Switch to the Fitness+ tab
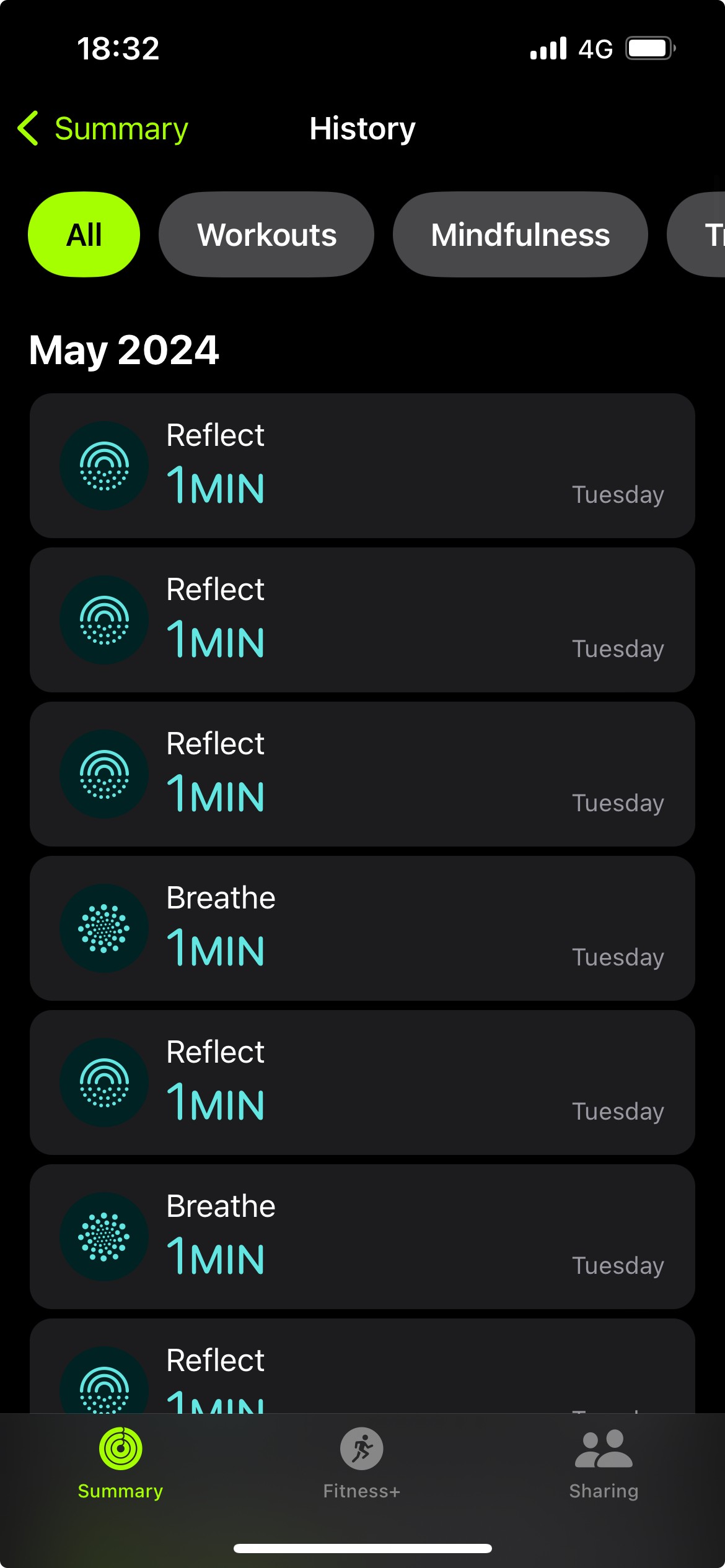The width and height of the screenshot is (725, 1568). pyautogui.click(x=362, y=1463)
